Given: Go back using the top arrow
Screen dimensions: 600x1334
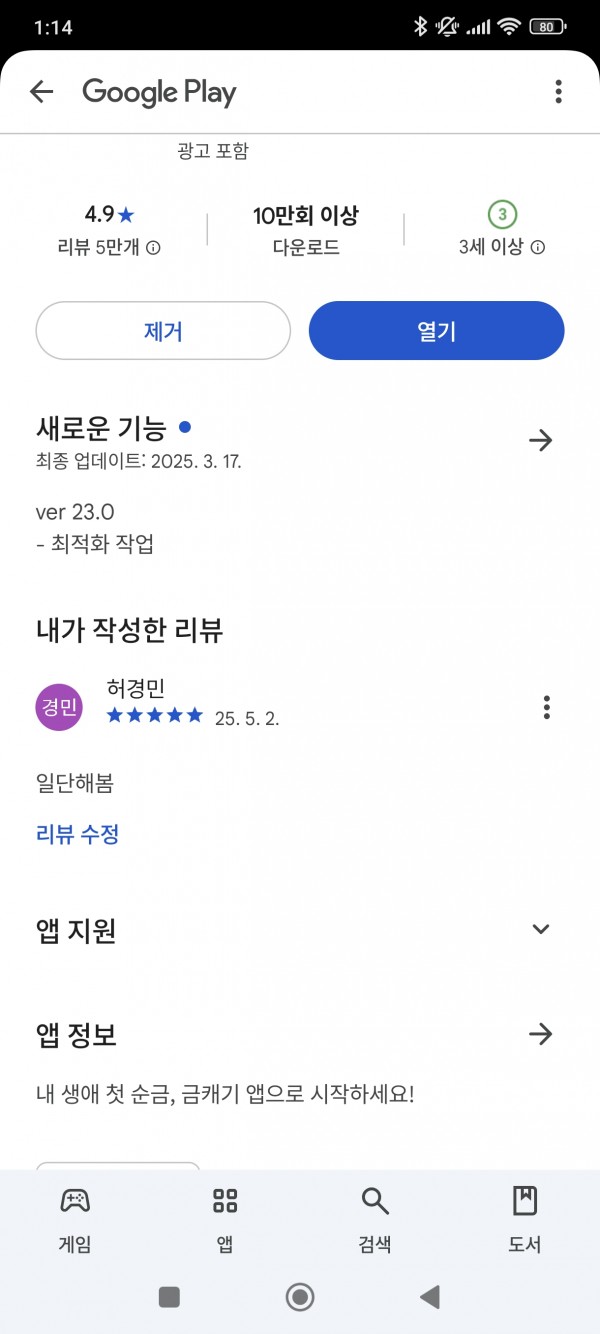Looking at the screenshot, I should tap(41, 92).
